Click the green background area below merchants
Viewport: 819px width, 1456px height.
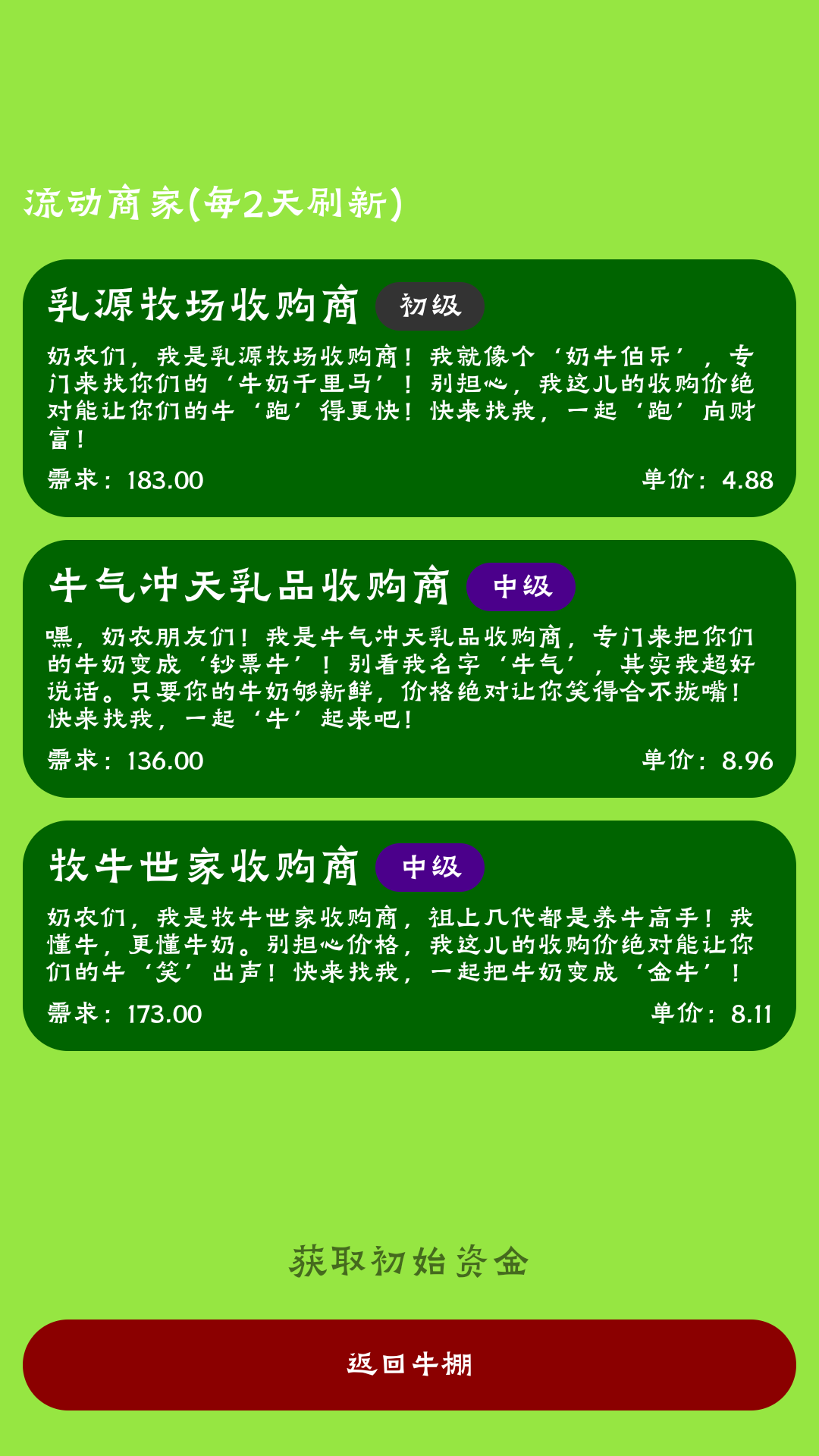[x=409, y=1137]
